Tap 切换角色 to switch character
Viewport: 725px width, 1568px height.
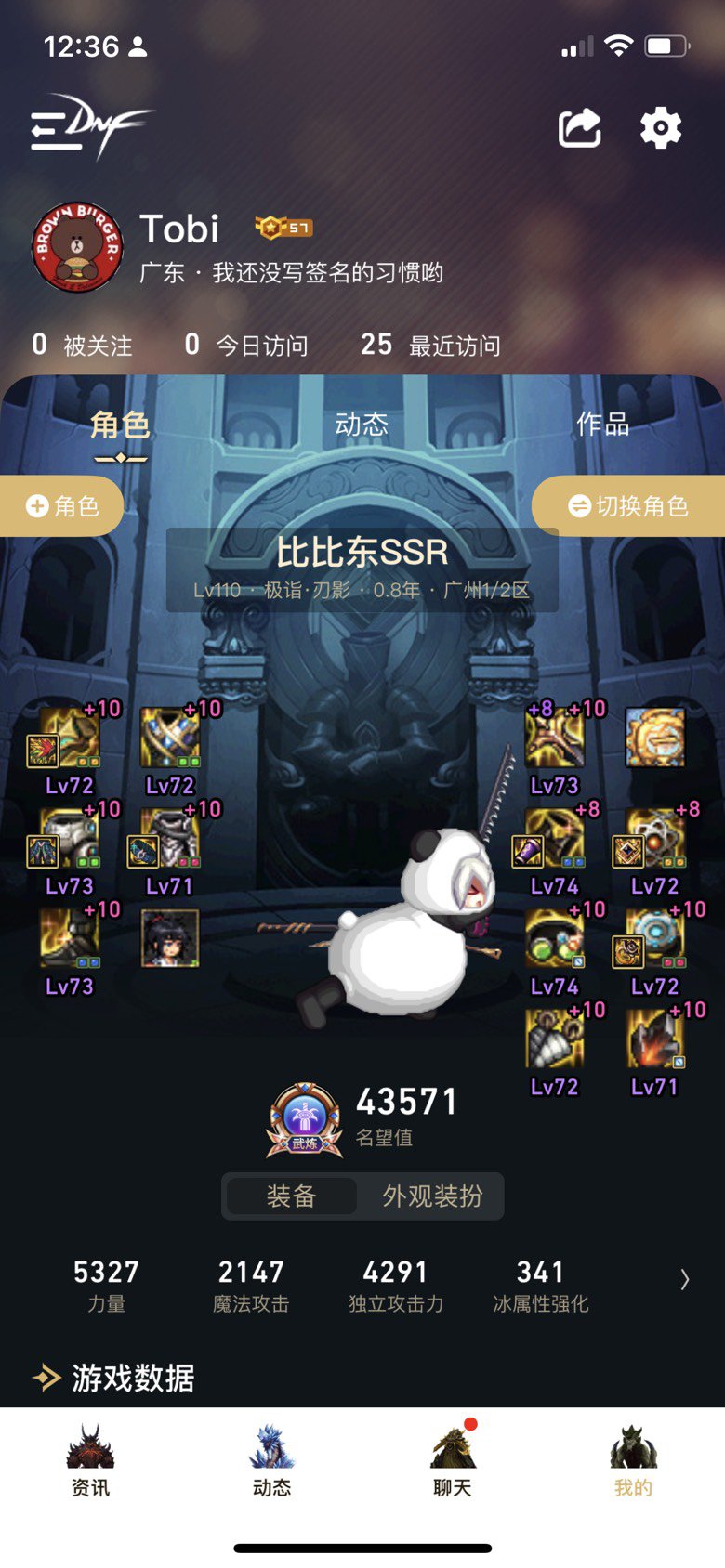point(628,505)
